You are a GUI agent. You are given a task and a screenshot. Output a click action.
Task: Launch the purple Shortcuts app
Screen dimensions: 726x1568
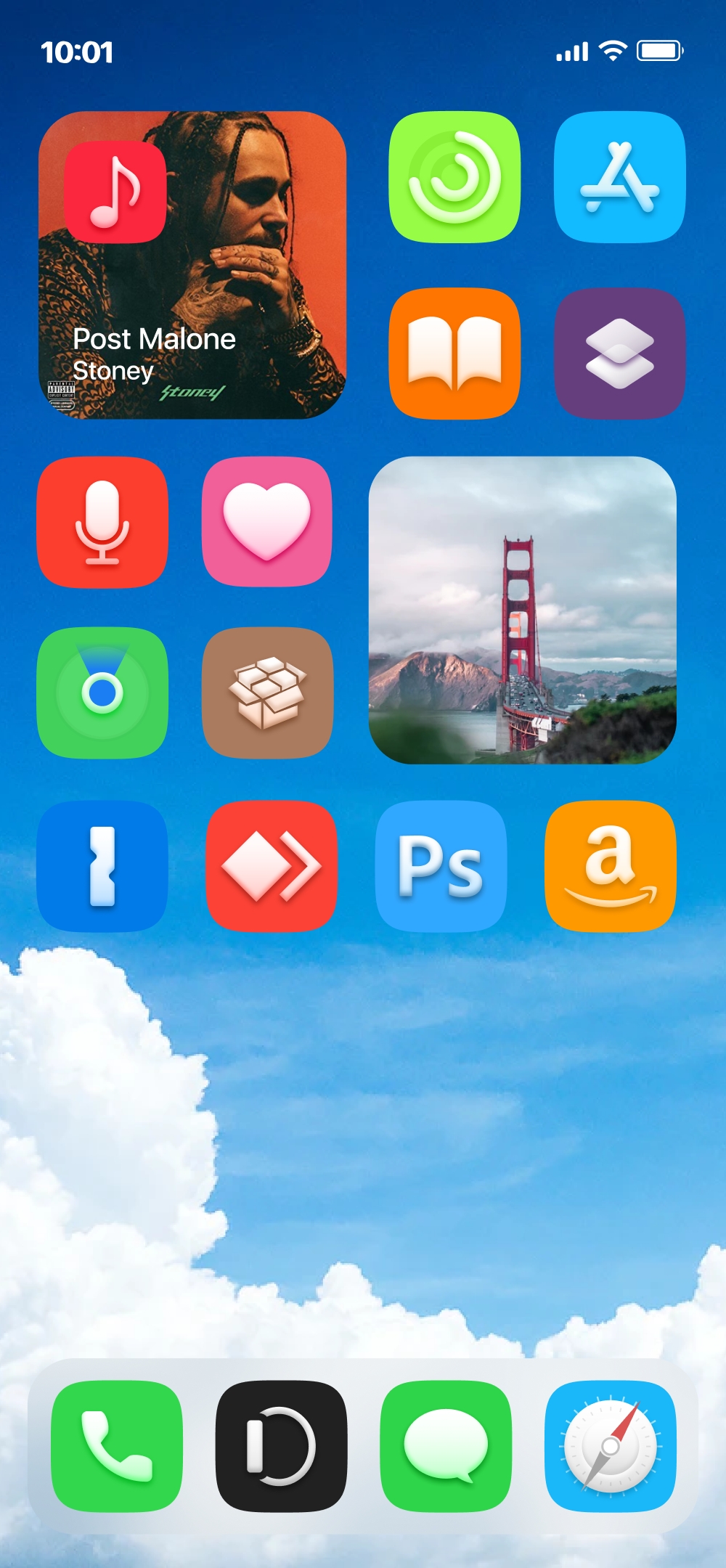[619, 354]
